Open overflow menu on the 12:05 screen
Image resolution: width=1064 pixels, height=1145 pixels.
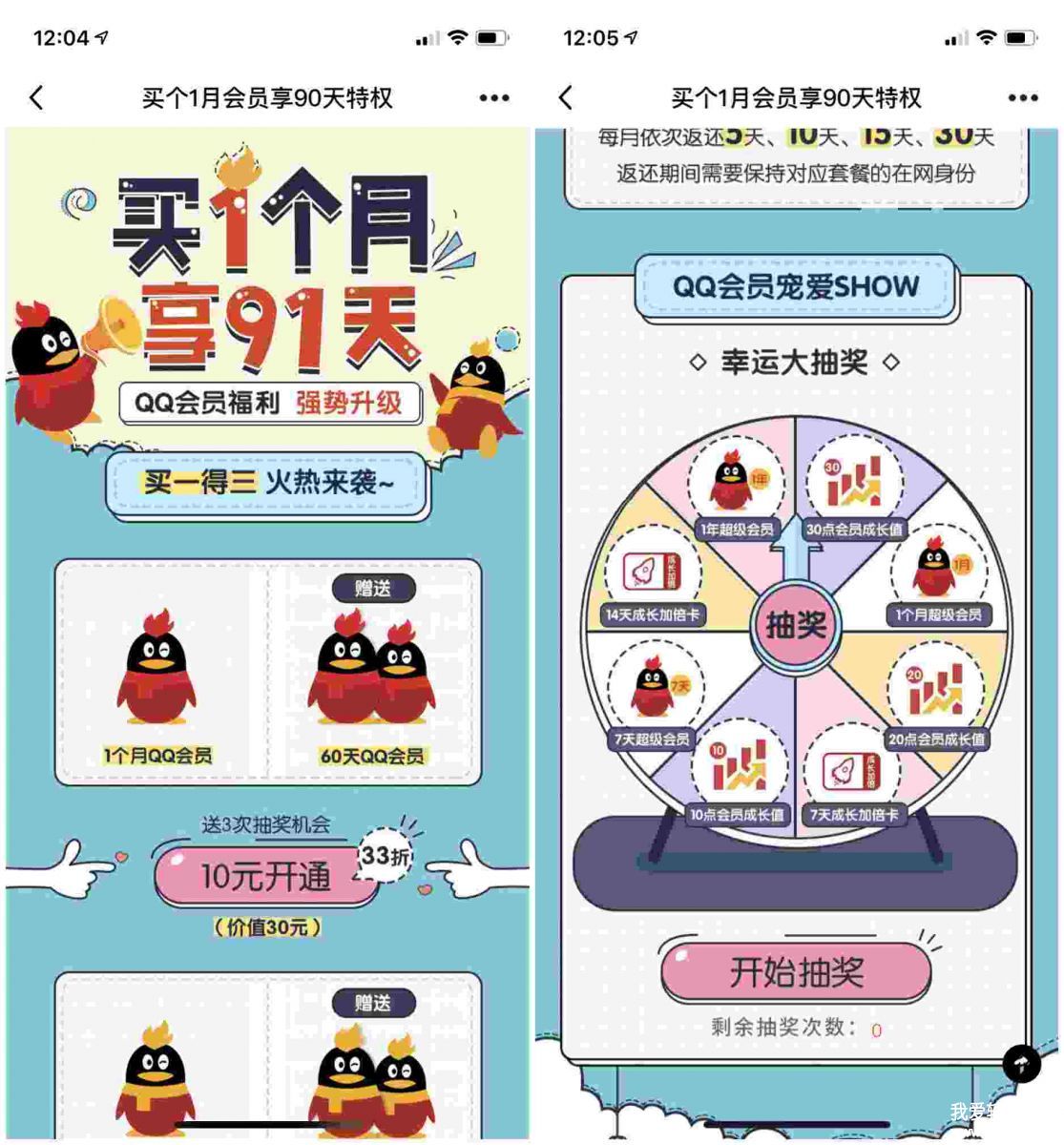(1022, 97)
